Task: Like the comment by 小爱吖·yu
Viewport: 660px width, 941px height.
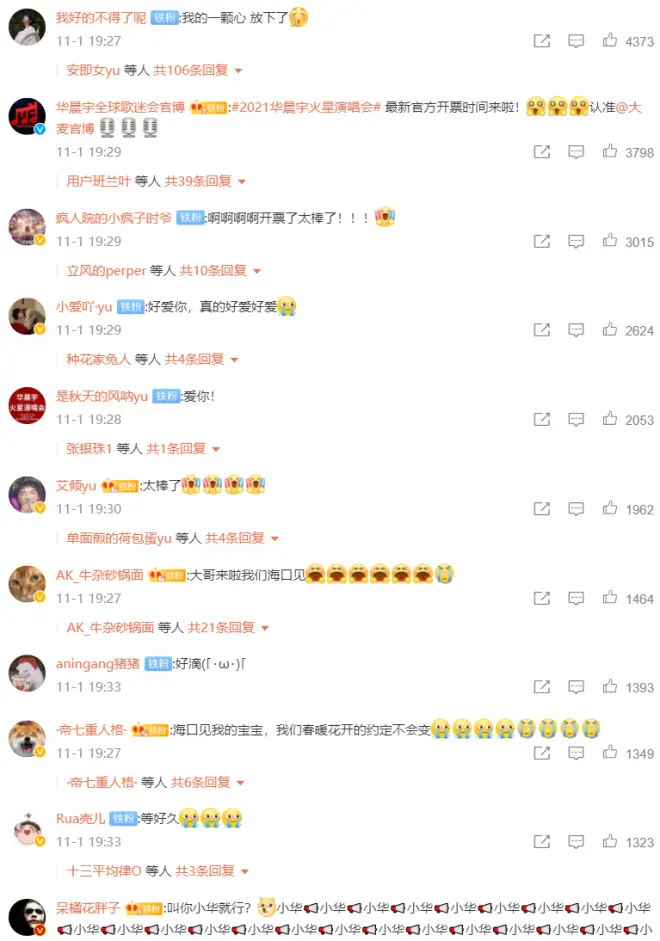Action: (x=610, y=330)
